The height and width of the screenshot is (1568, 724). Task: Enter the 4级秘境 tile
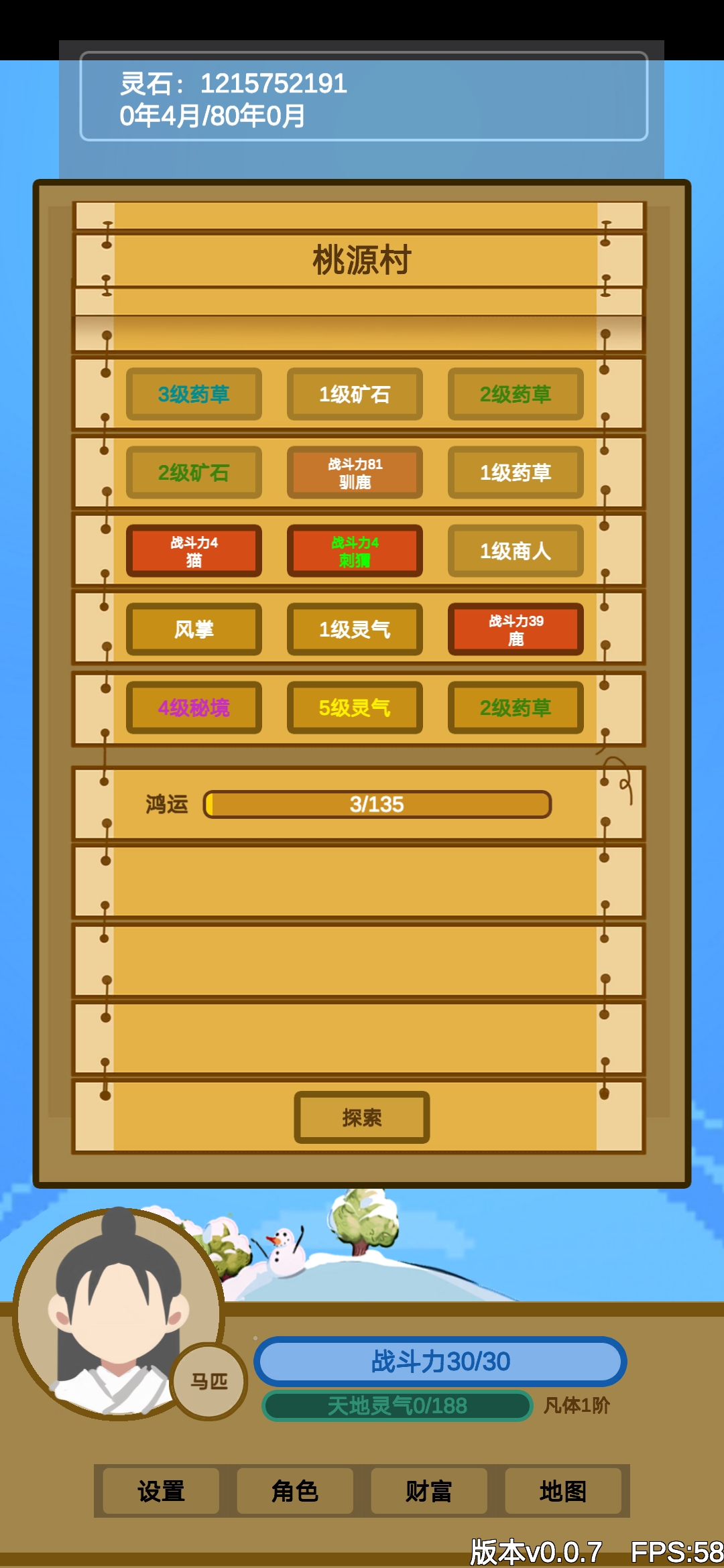194,708
